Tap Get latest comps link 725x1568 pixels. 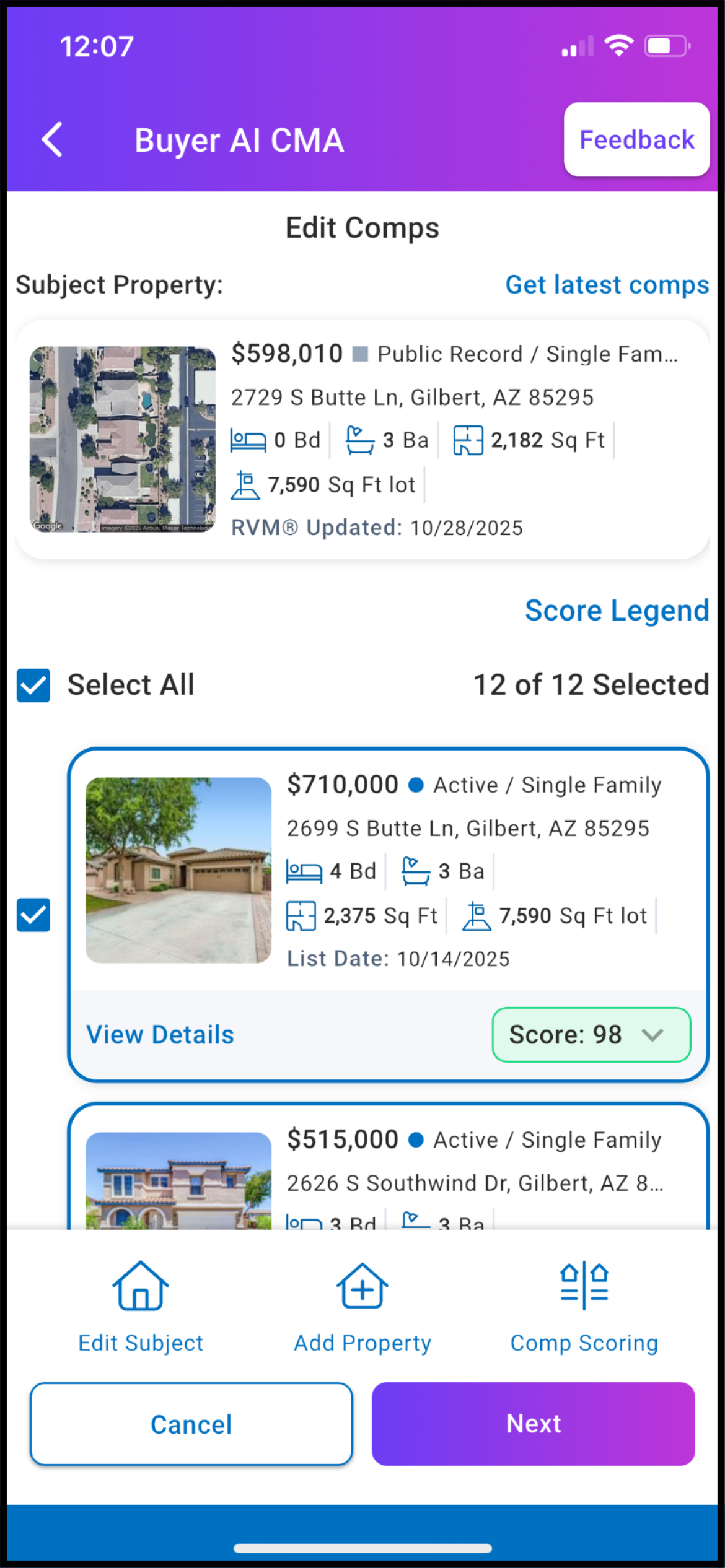pos(607,285)
